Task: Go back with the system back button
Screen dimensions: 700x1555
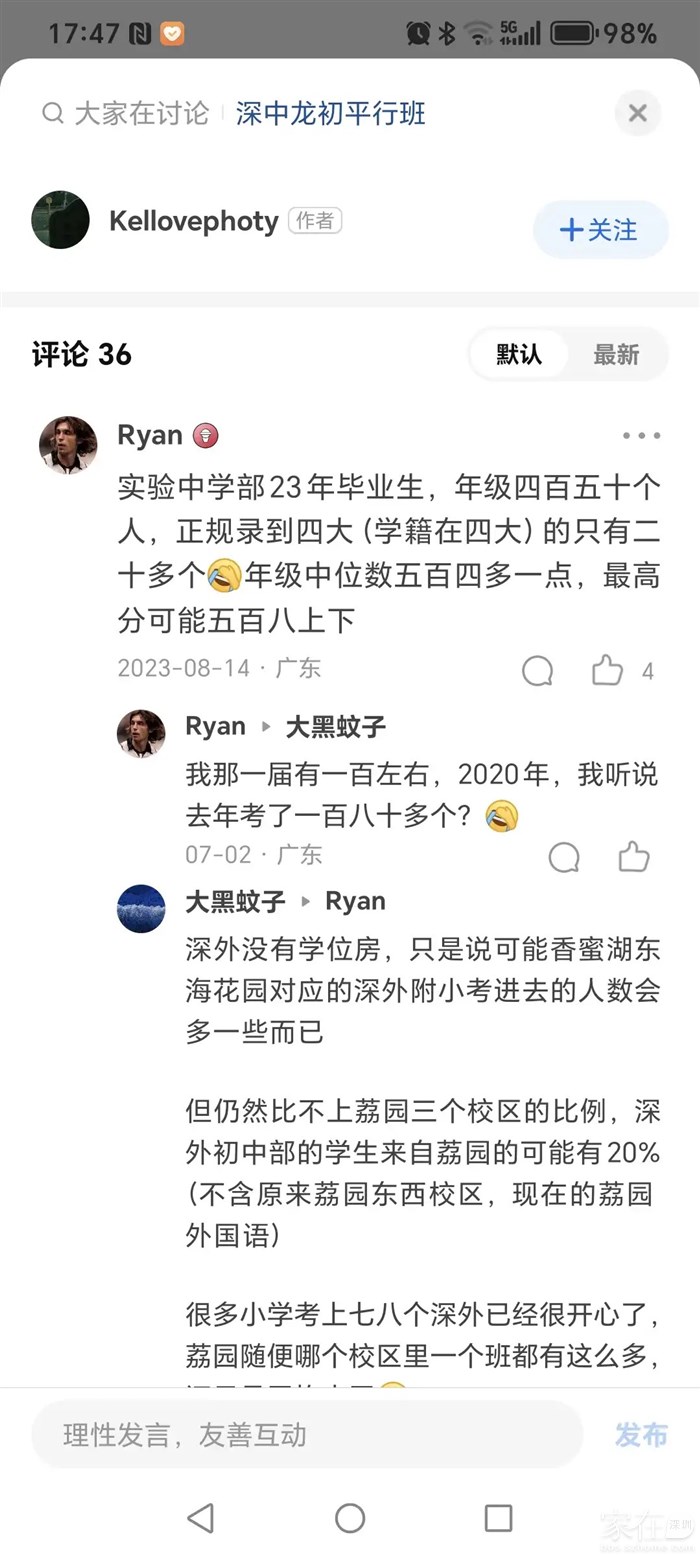Action: pyautogui.click(x=201, y=1517)
